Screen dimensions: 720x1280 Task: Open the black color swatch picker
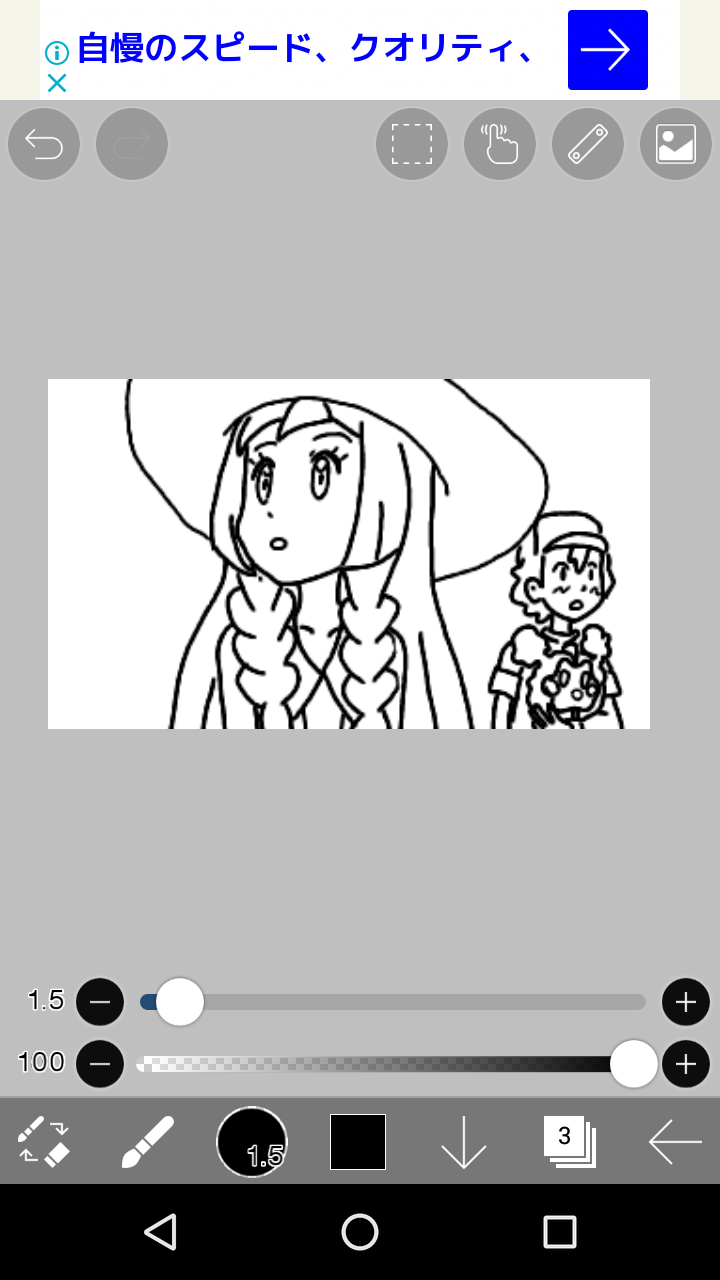click(358, 1142)
